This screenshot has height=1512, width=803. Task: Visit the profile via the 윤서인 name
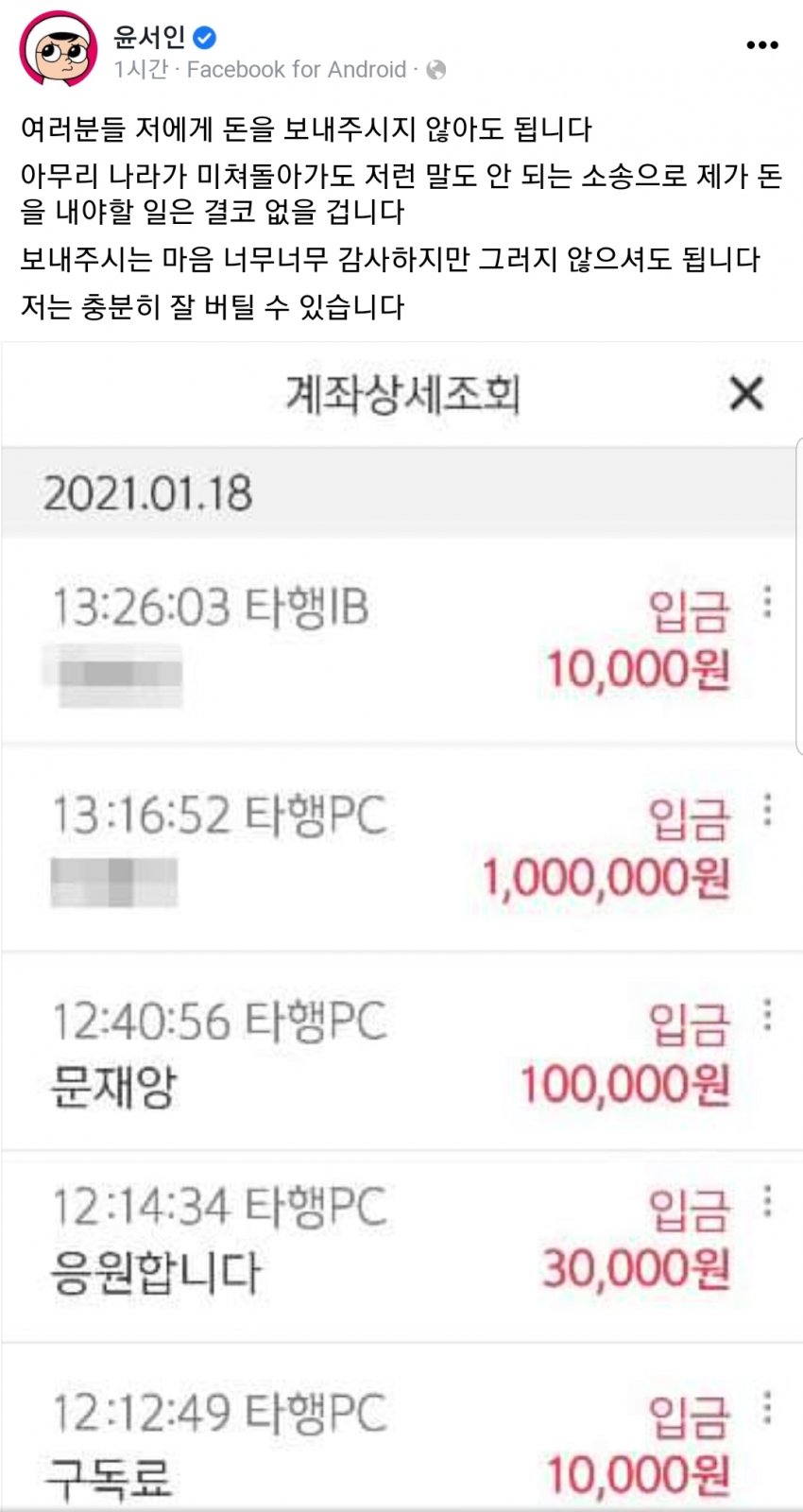149,37
